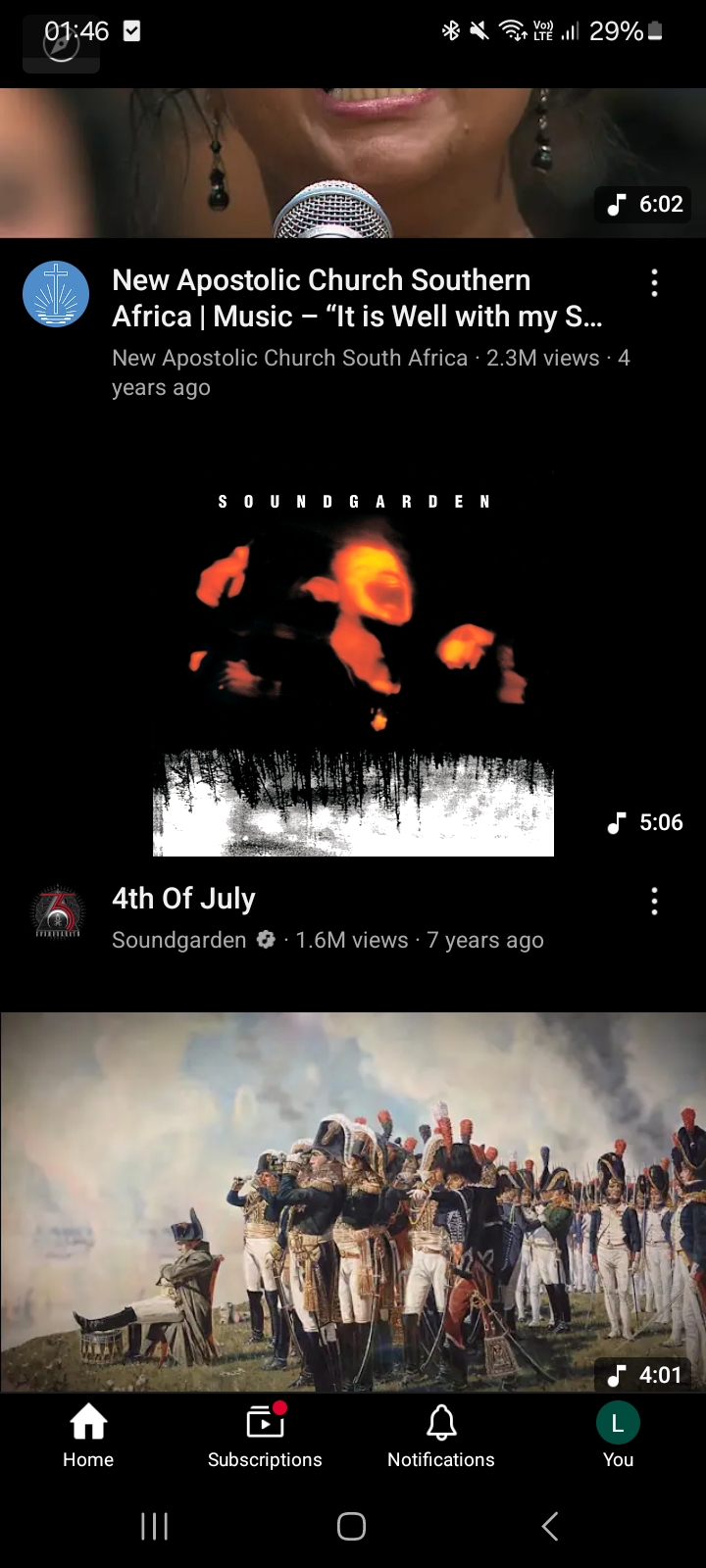Open the Home tab
Image resolution: width=706 pixels, height=1568 pixels.
tap(88, 1436)
